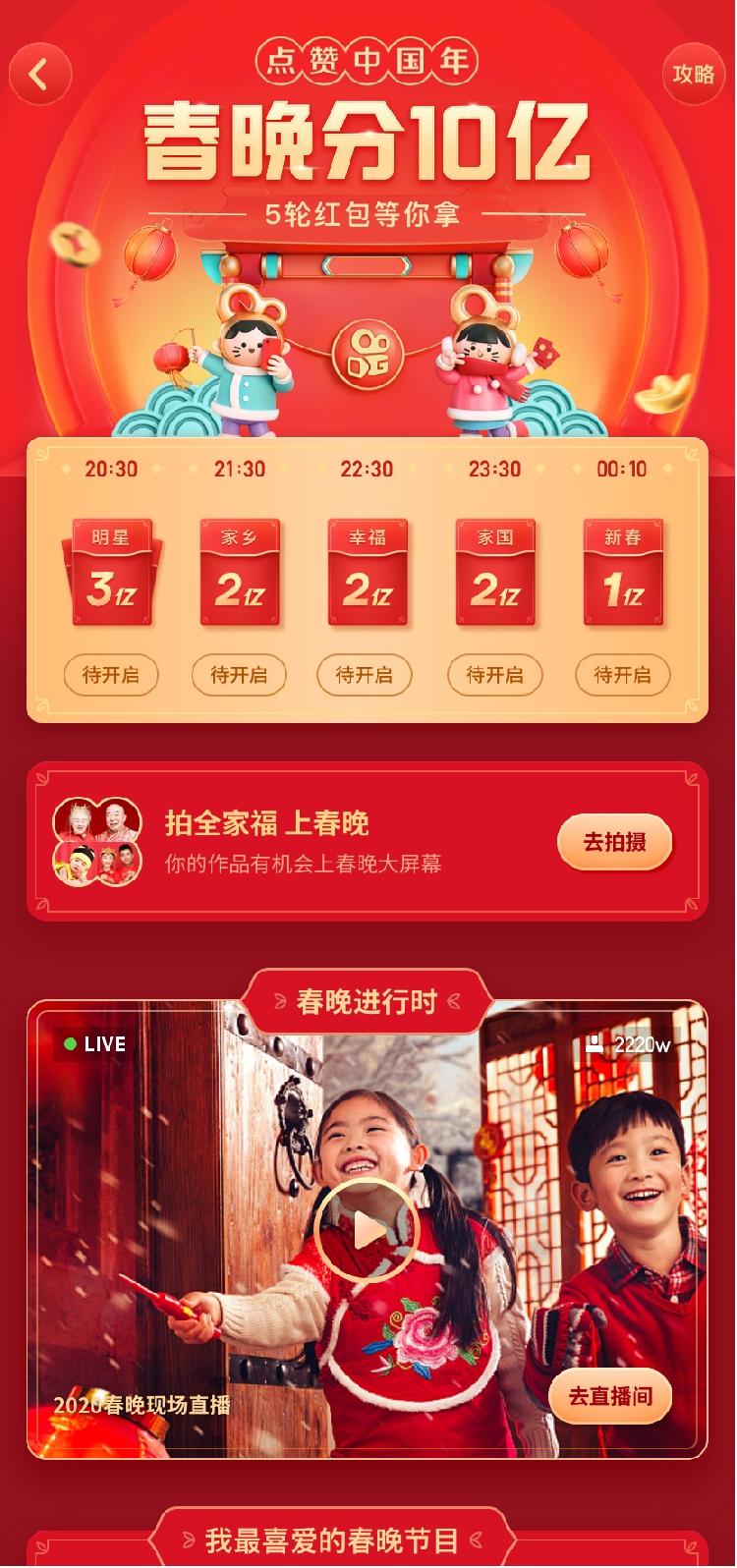Enter the live room via 去直播间

pyautogui.click(x=610, y=1396)
